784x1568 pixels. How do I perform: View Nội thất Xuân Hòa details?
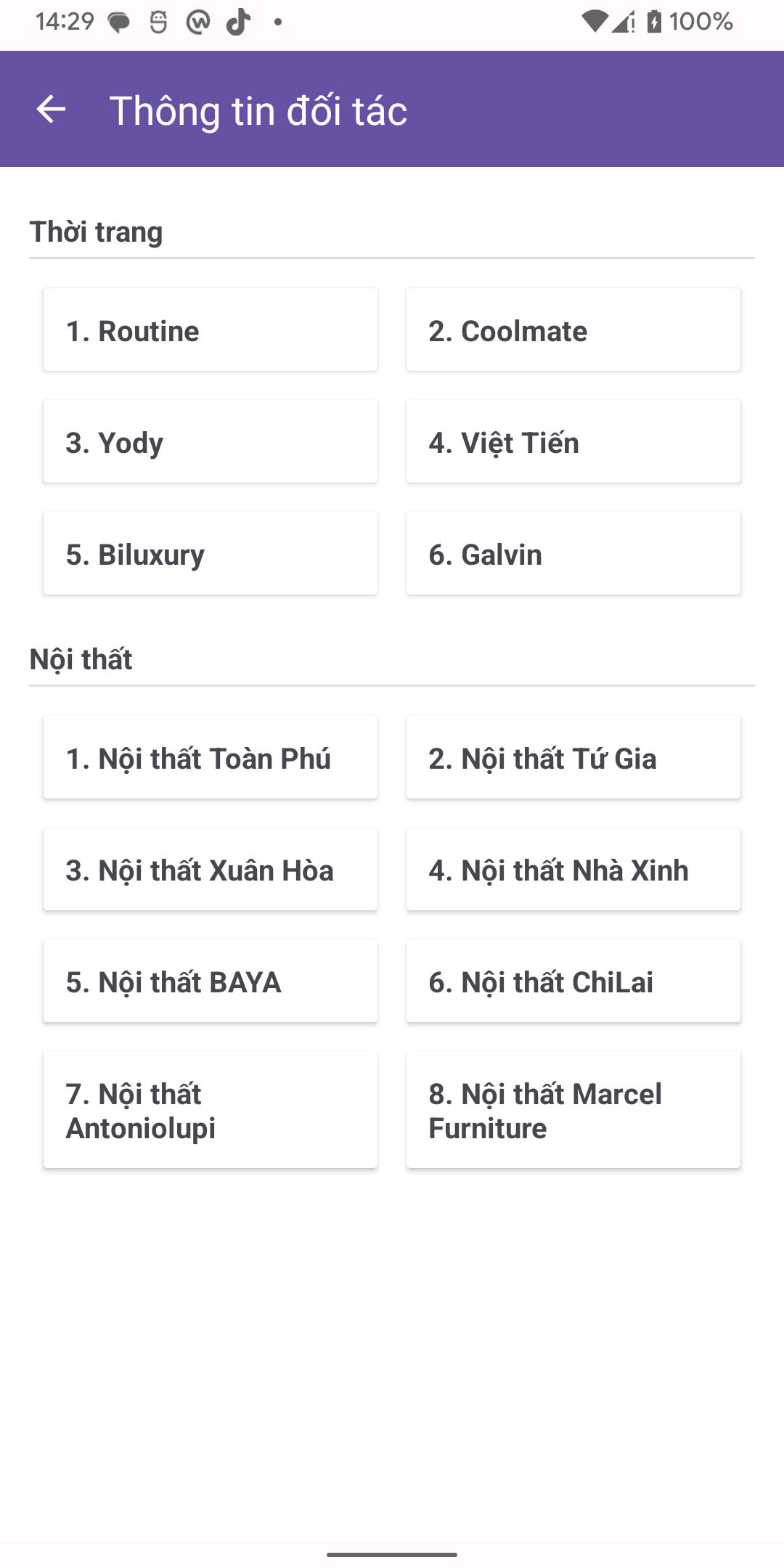[211, 870]
